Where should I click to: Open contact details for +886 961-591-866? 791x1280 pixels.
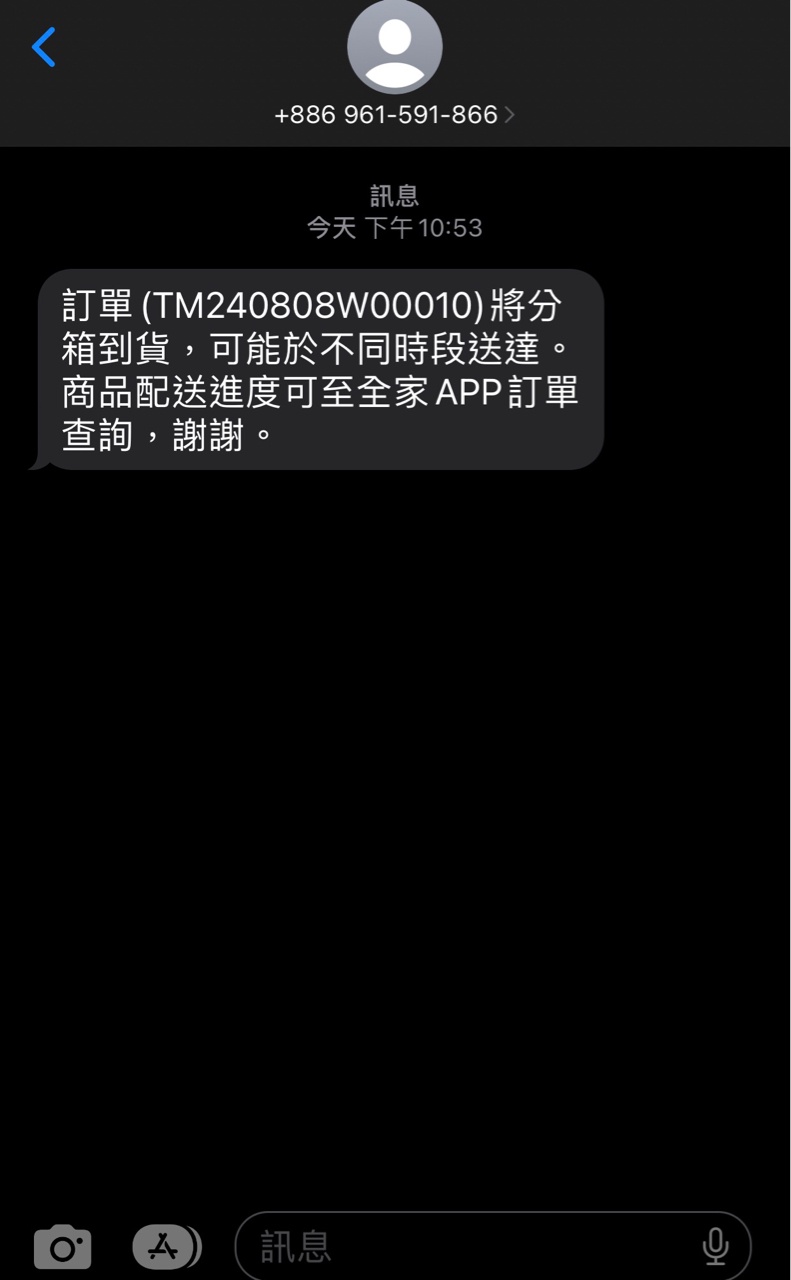click(394, 115)
